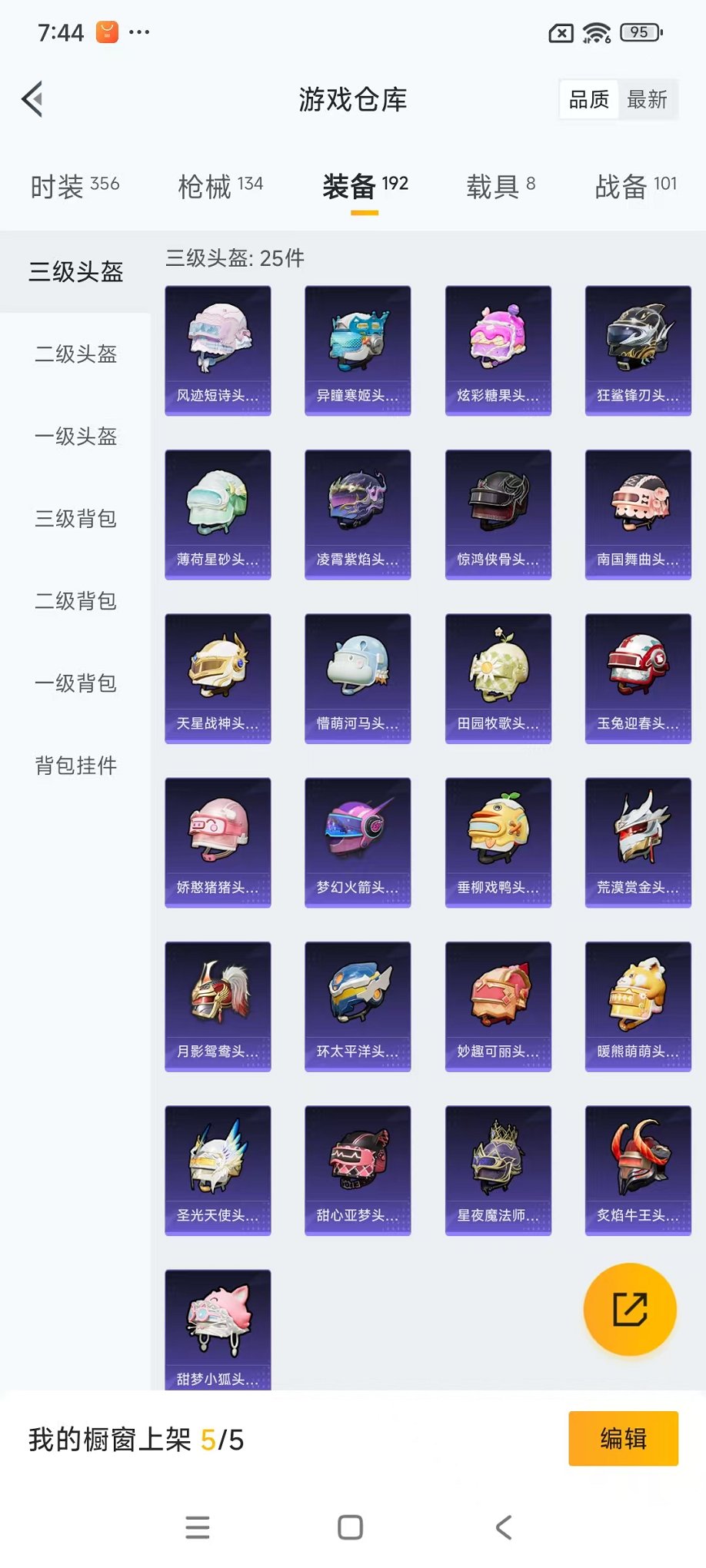Open the 三级背包 category
Image resolution: width=706 pixels, height=1568 pixels.
tap(75, 519)
